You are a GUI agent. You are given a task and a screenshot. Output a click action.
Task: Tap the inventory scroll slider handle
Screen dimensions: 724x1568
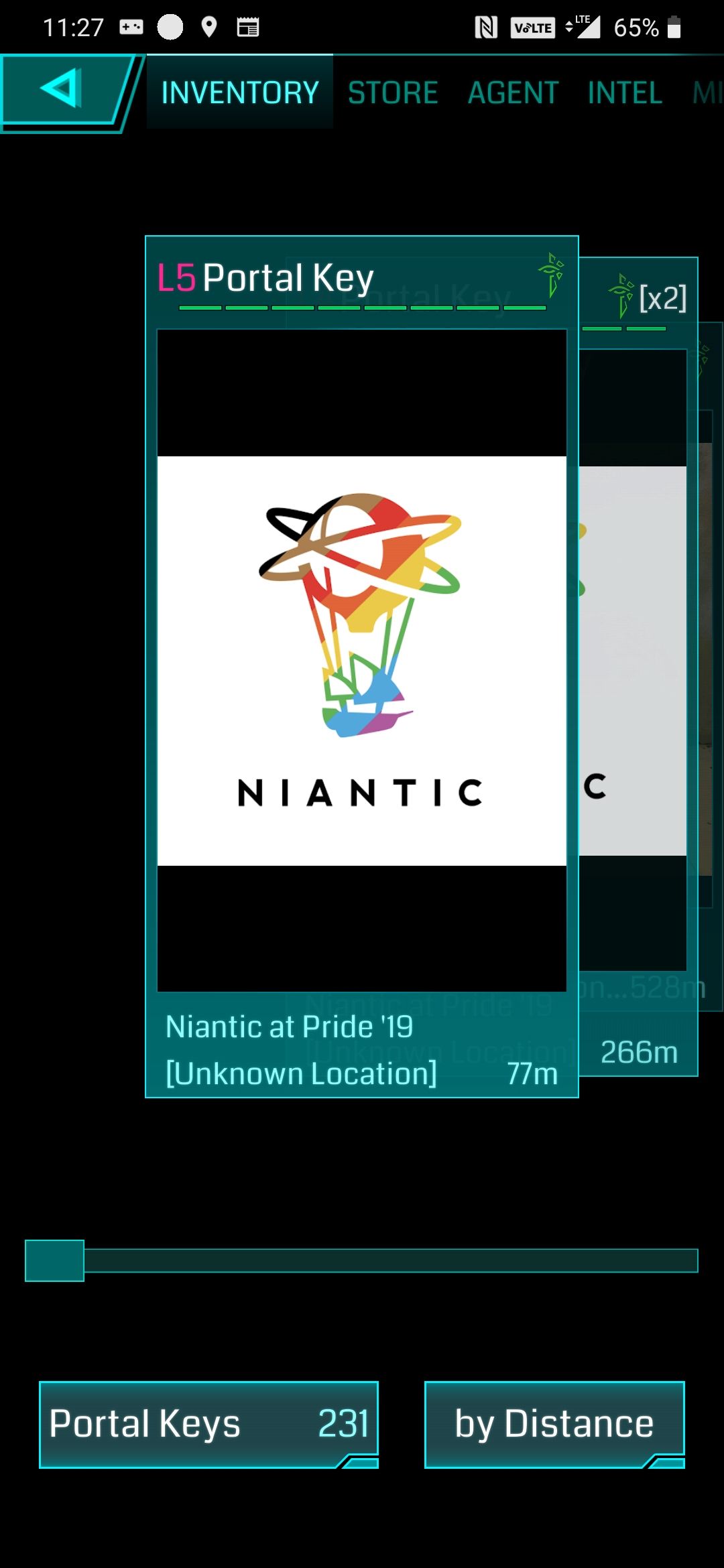click(55, 1260)
